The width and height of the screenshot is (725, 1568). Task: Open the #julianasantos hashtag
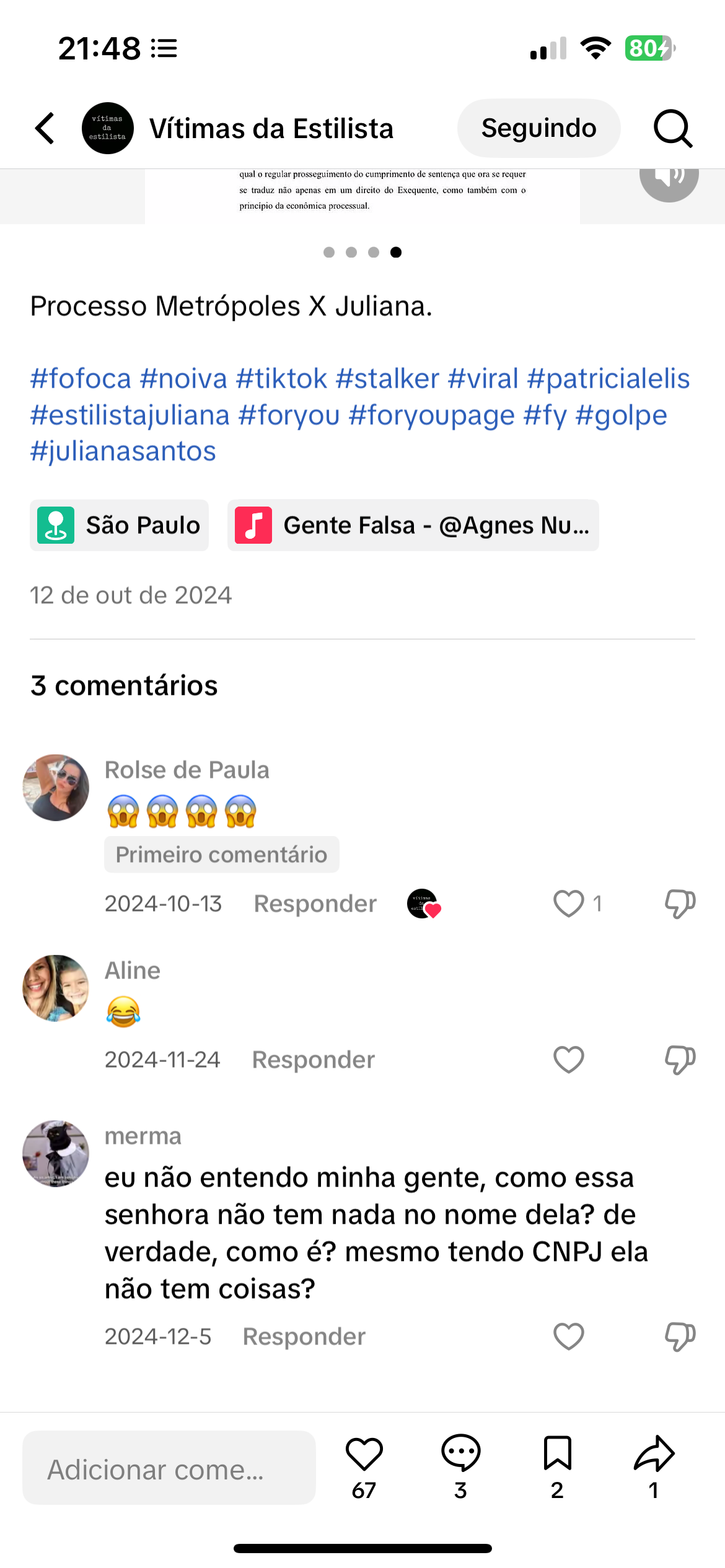click(123, 451)
